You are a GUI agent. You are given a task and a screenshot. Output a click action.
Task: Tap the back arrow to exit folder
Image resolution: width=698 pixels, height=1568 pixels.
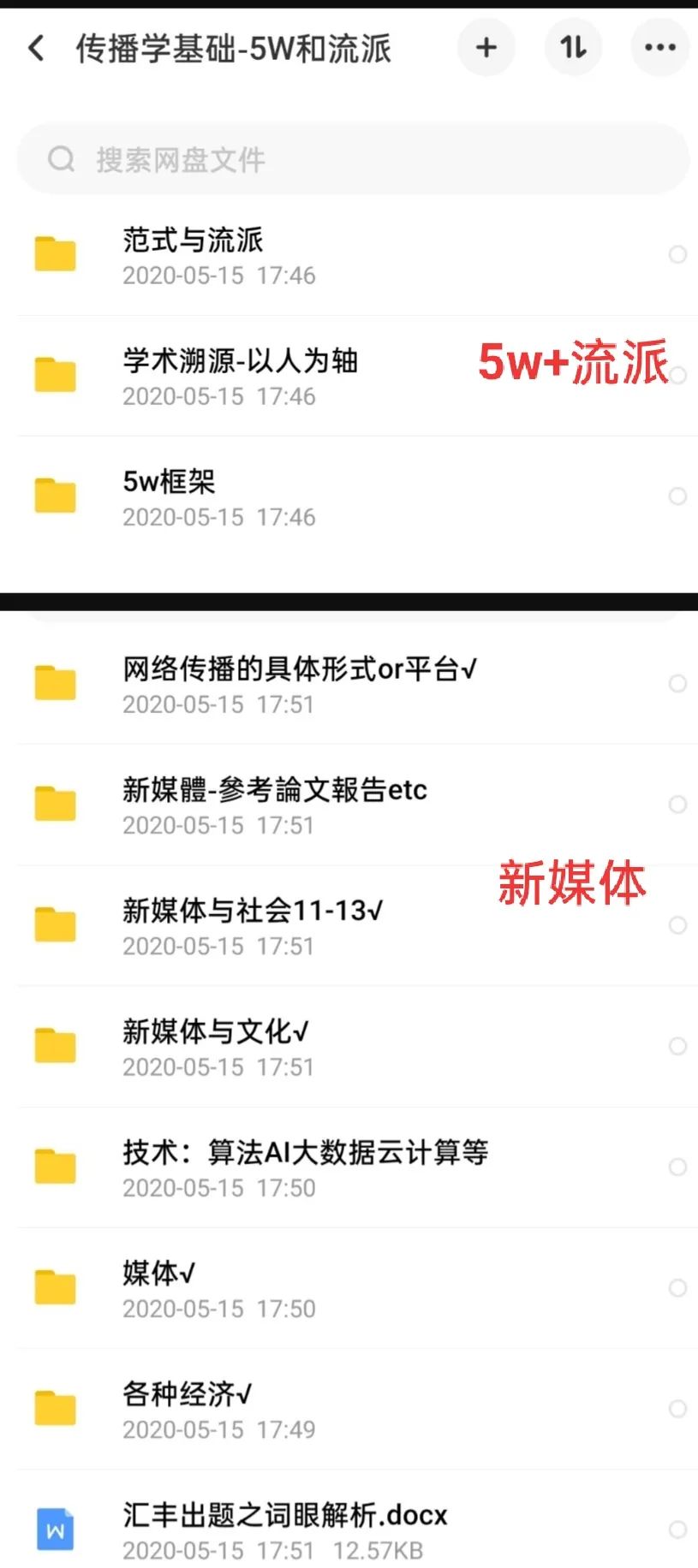(x=35, y=49)
